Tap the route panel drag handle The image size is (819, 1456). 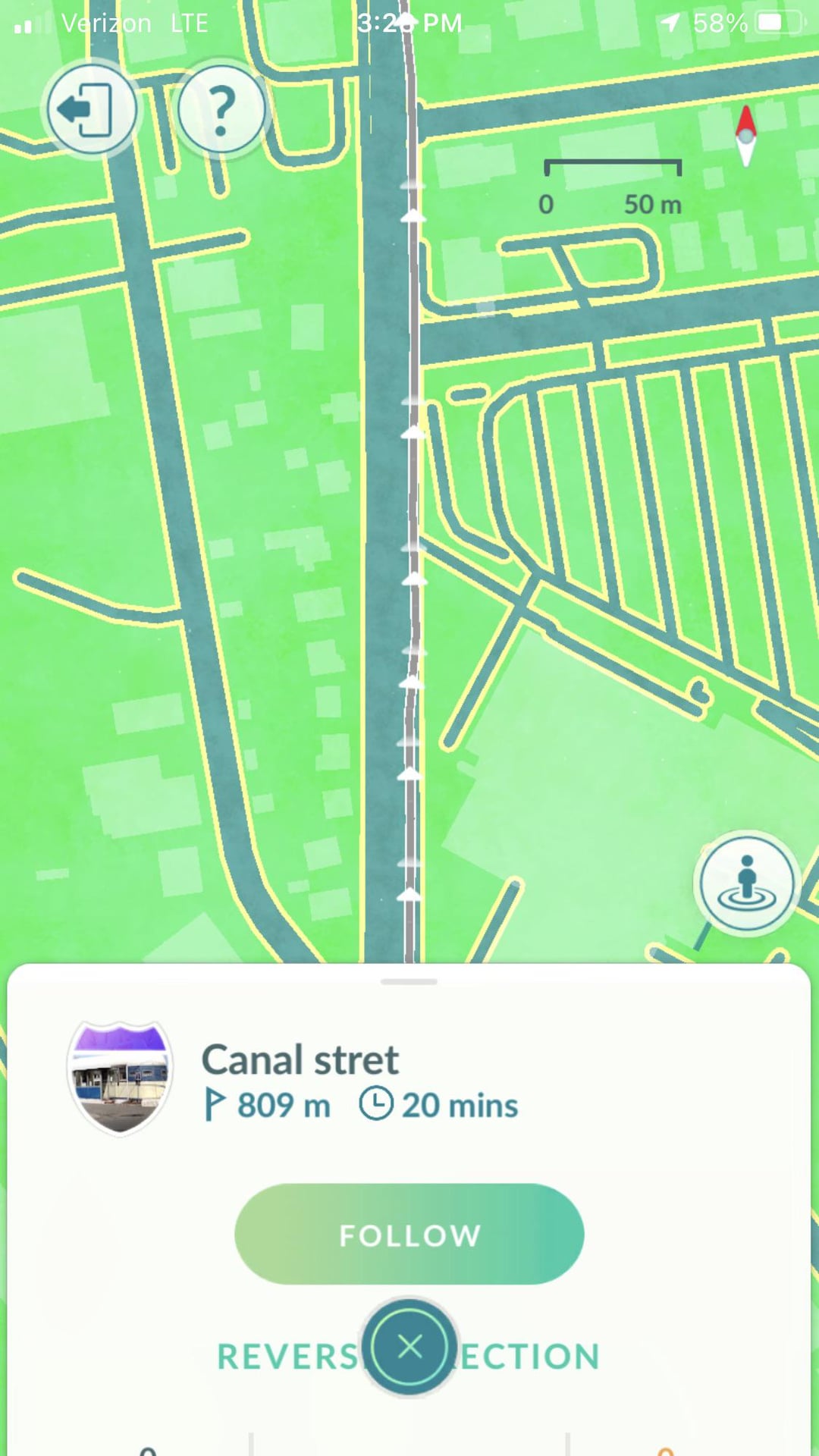(409, 981)
